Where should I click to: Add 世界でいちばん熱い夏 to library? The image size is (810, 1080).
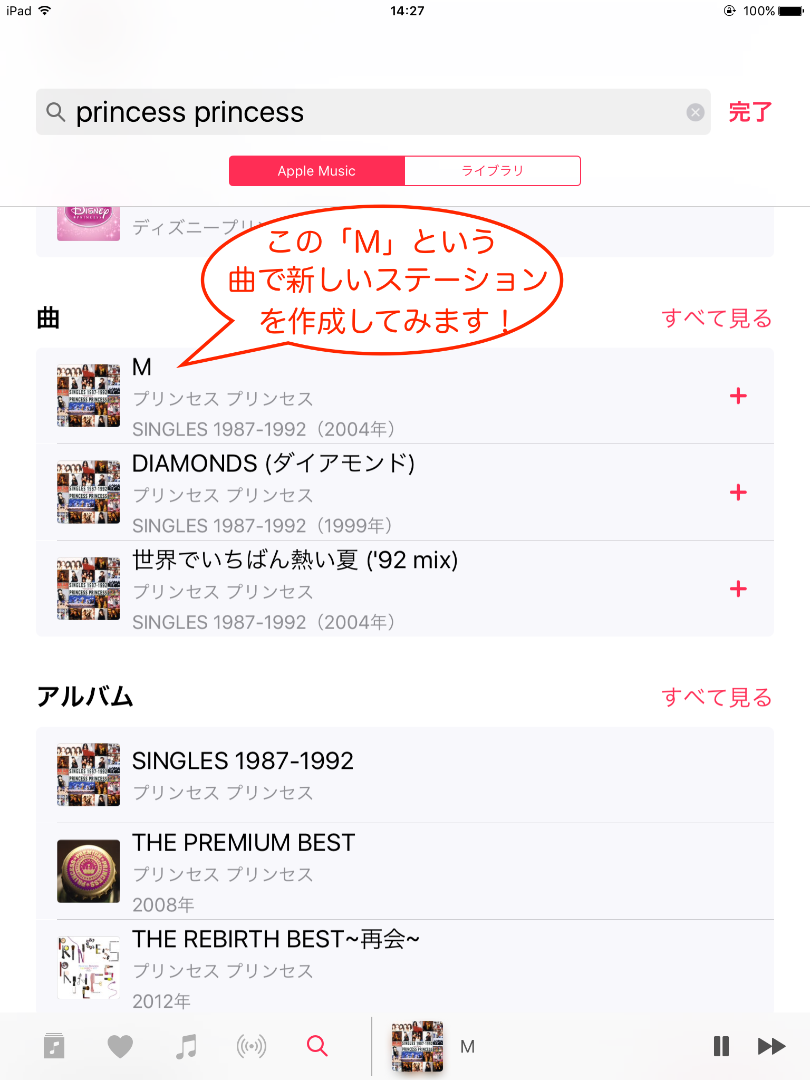coord(738,588)
